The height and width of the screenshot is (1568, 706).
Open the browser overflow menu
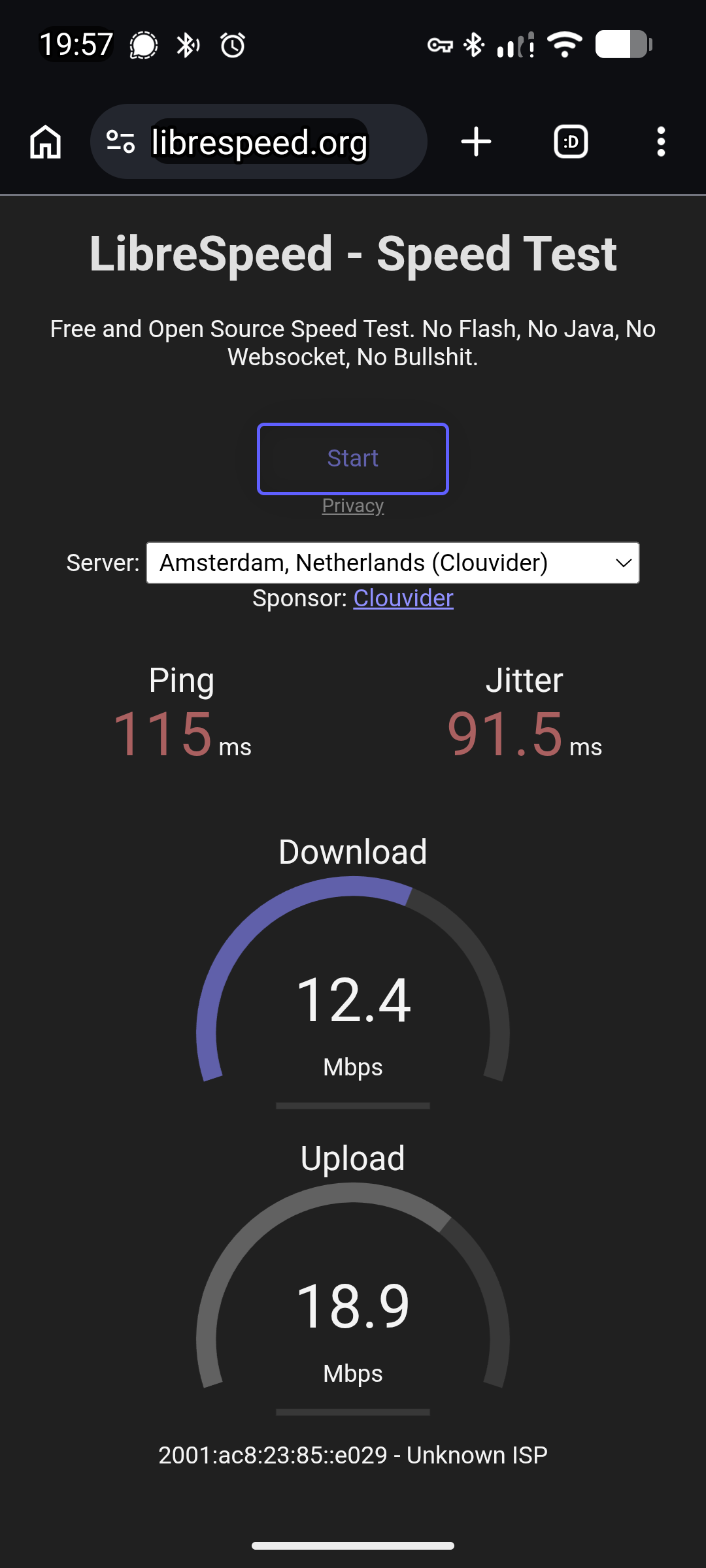point(661,141)
